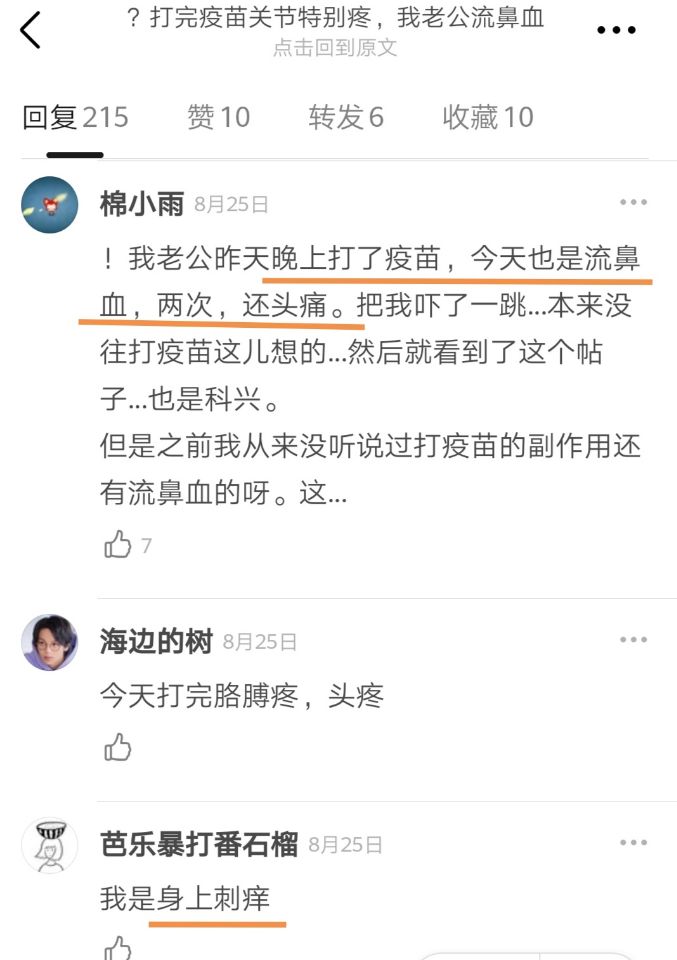The width and height of the screenshot is (677, 960).
Task: Go back using the top-left arrow
Action: 30,30
